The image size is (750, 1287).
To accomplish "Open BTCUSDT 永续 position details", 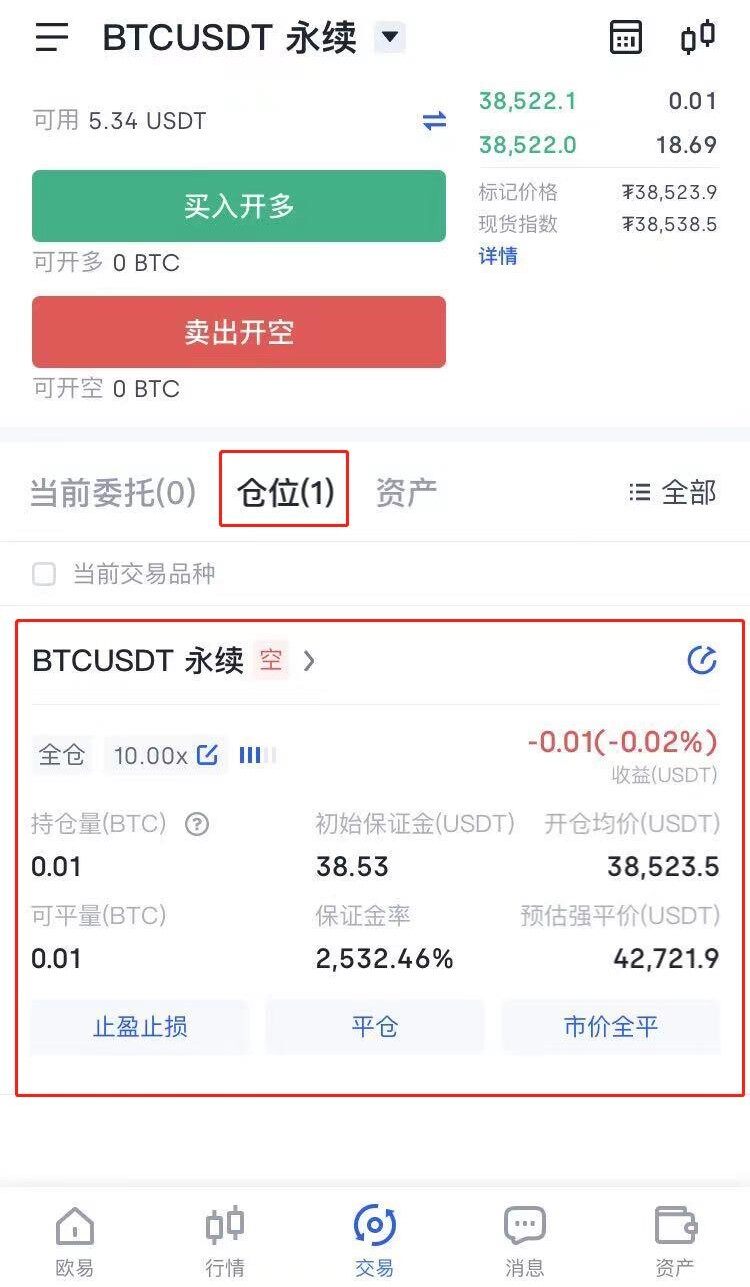I will click(174, 661).
